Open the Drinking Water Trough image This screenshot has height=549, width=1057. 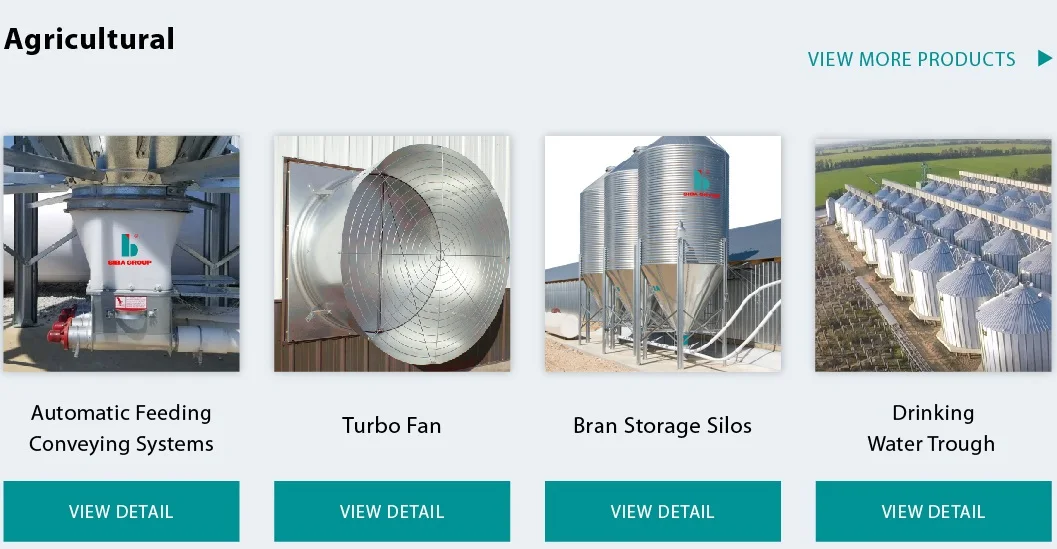[933, 254]
